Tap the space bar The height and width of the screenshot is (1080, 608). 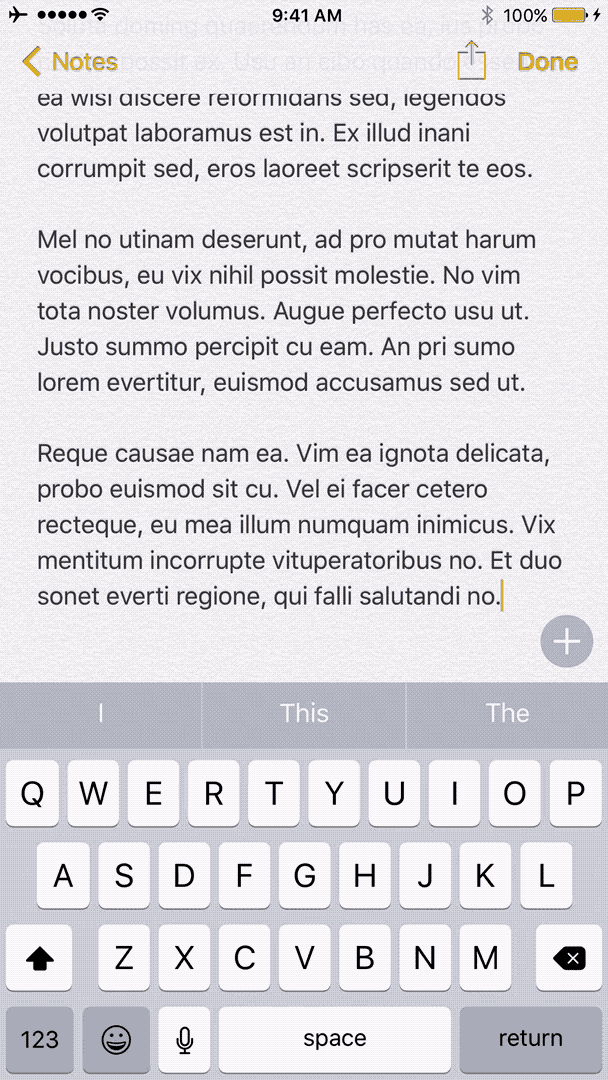[x=335, y=1038]
